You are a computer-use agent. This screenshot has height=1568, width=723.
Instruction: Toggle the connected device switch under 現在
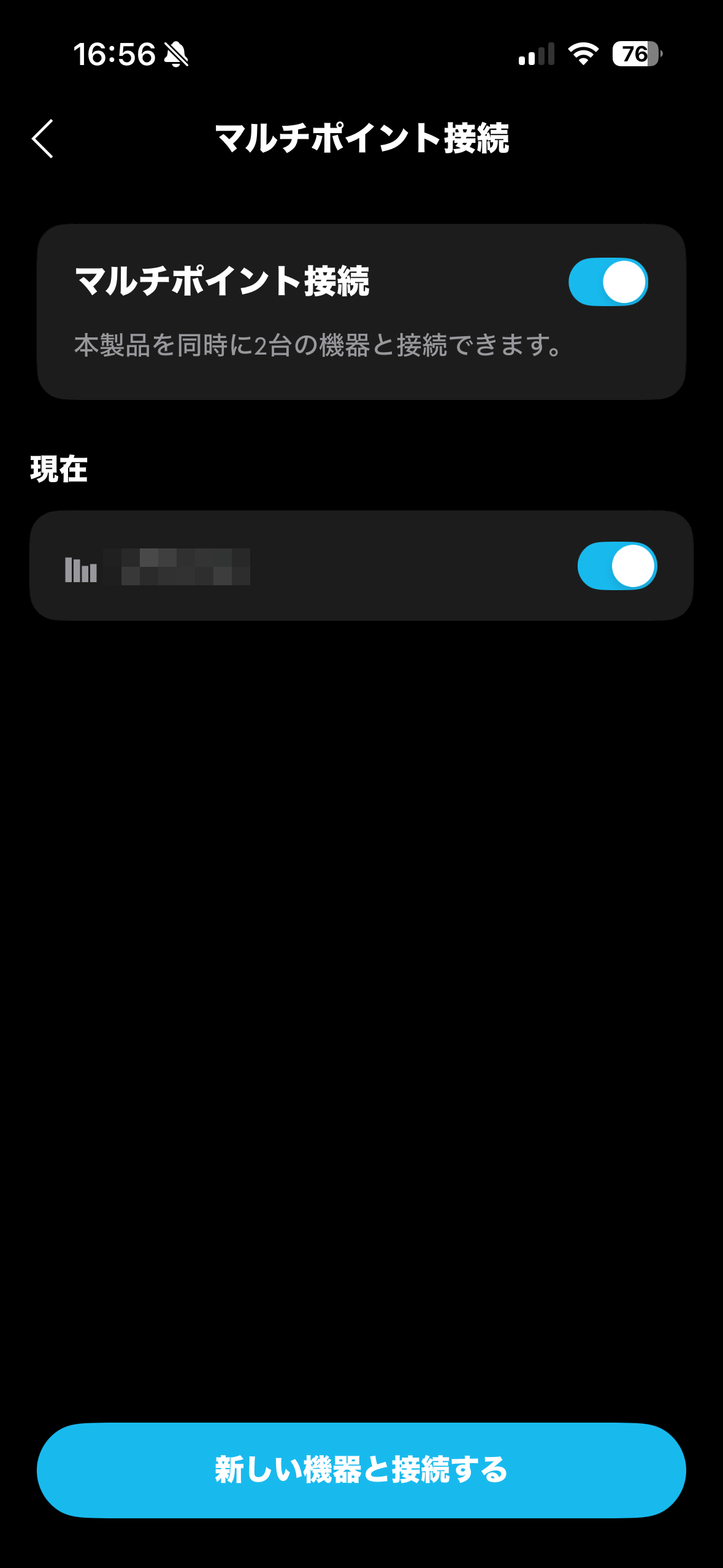point(616,566)
